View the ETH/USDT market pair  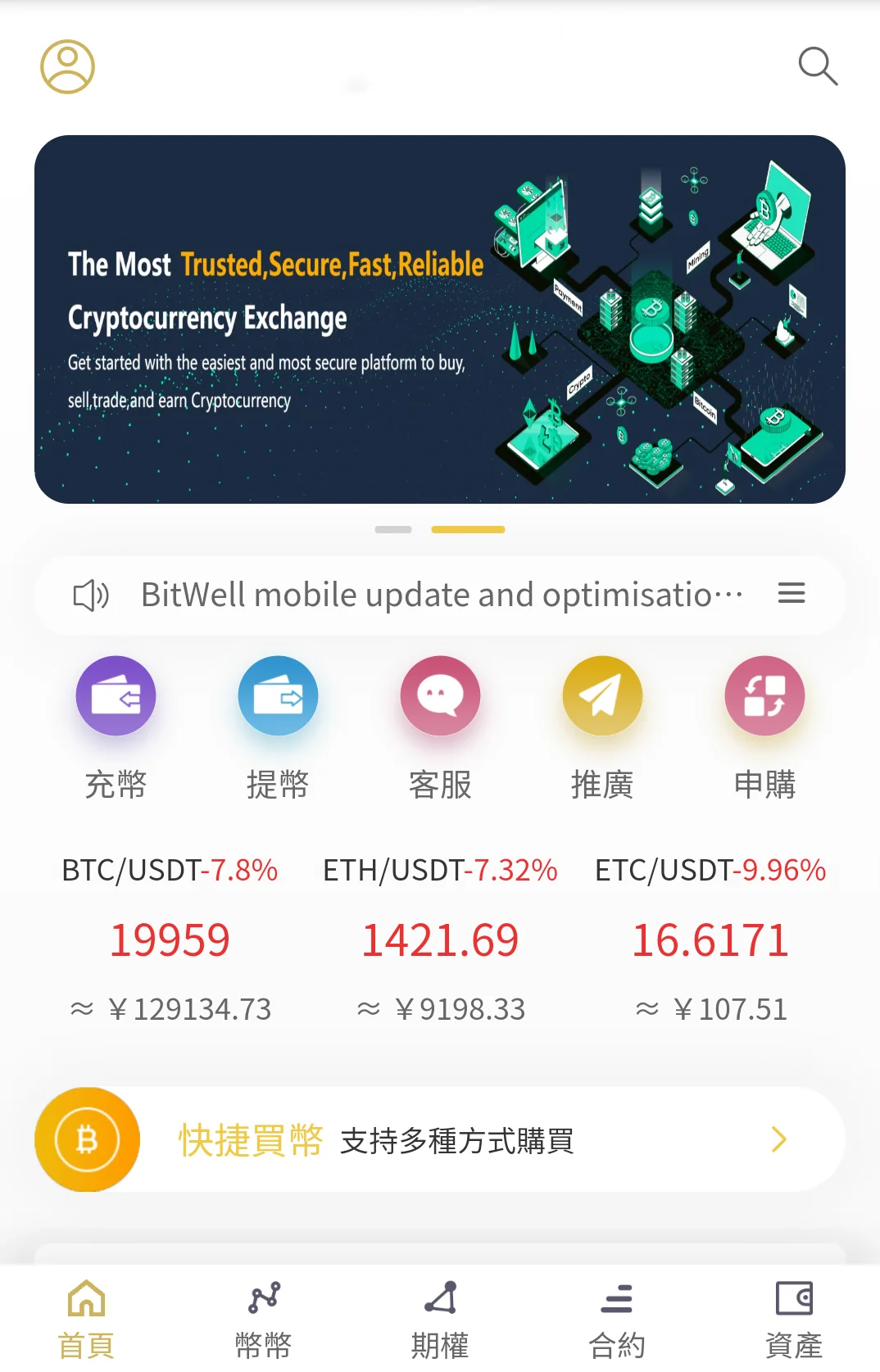tap(440, 939)
